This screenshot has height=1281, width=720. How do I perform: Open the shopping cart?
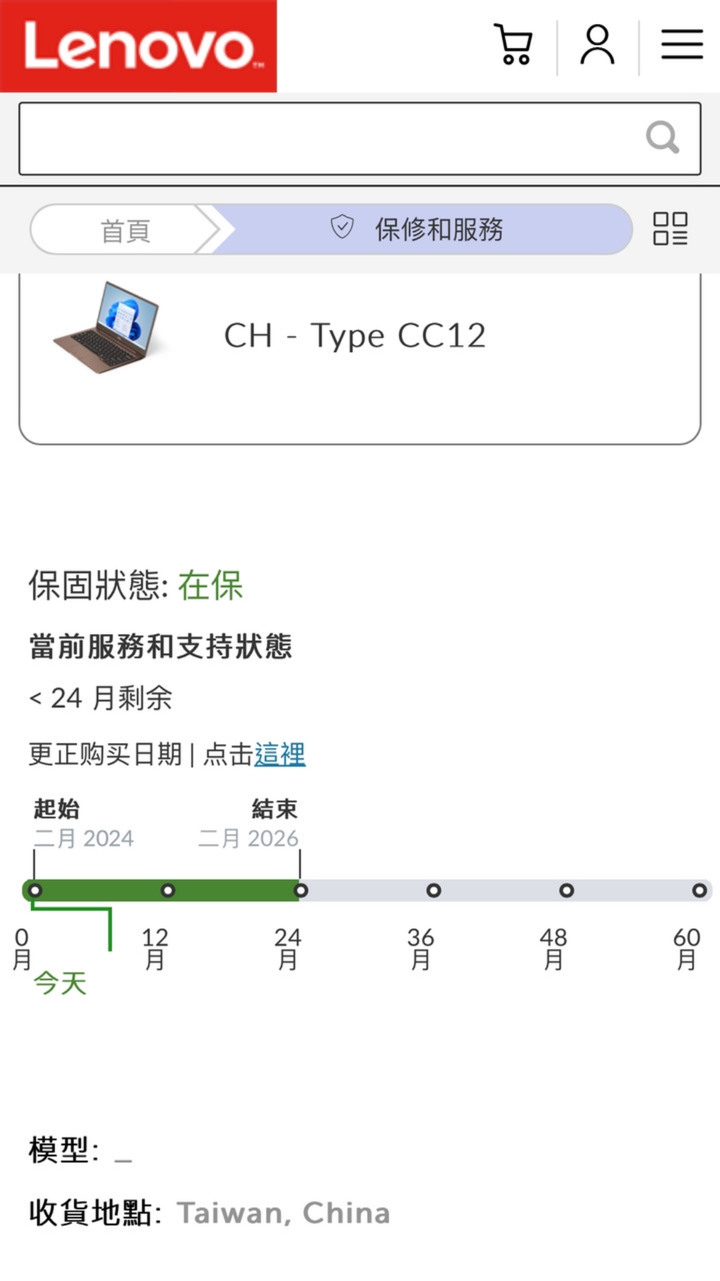[514, 46]
